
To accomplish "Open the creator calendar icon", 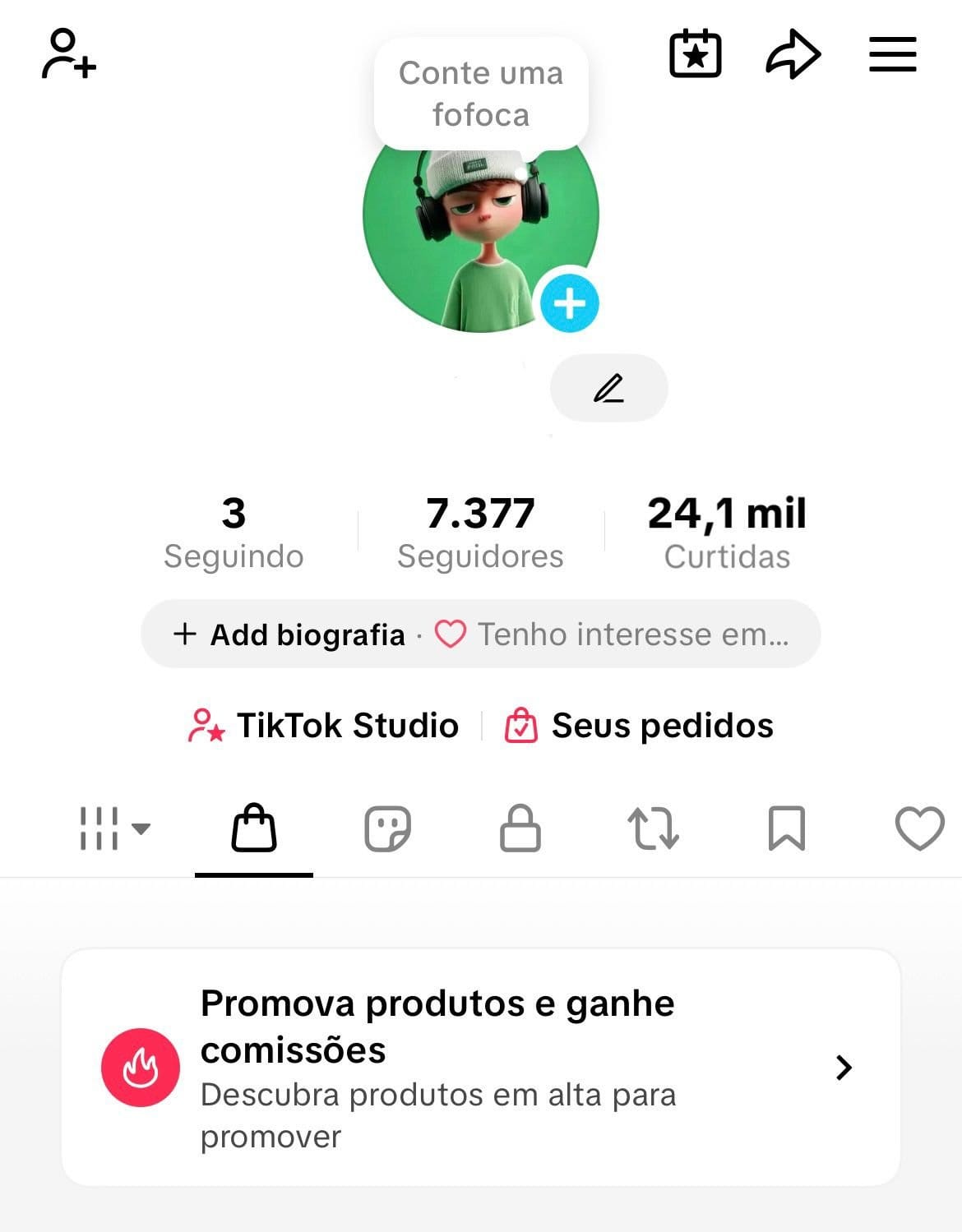I will [x=695, y=53].
